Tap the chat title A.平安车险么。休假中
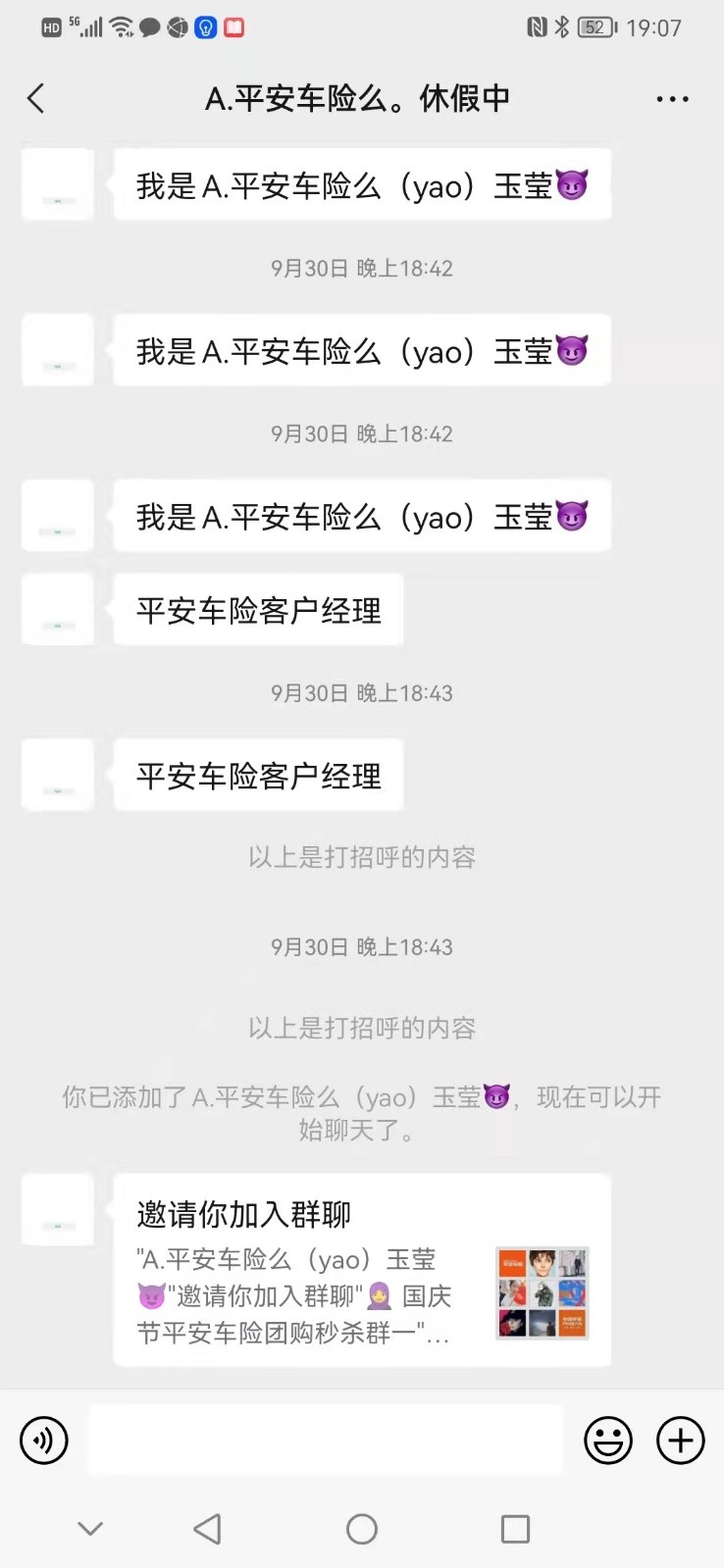Screen dimensions: 724x1568 (361, 98)
